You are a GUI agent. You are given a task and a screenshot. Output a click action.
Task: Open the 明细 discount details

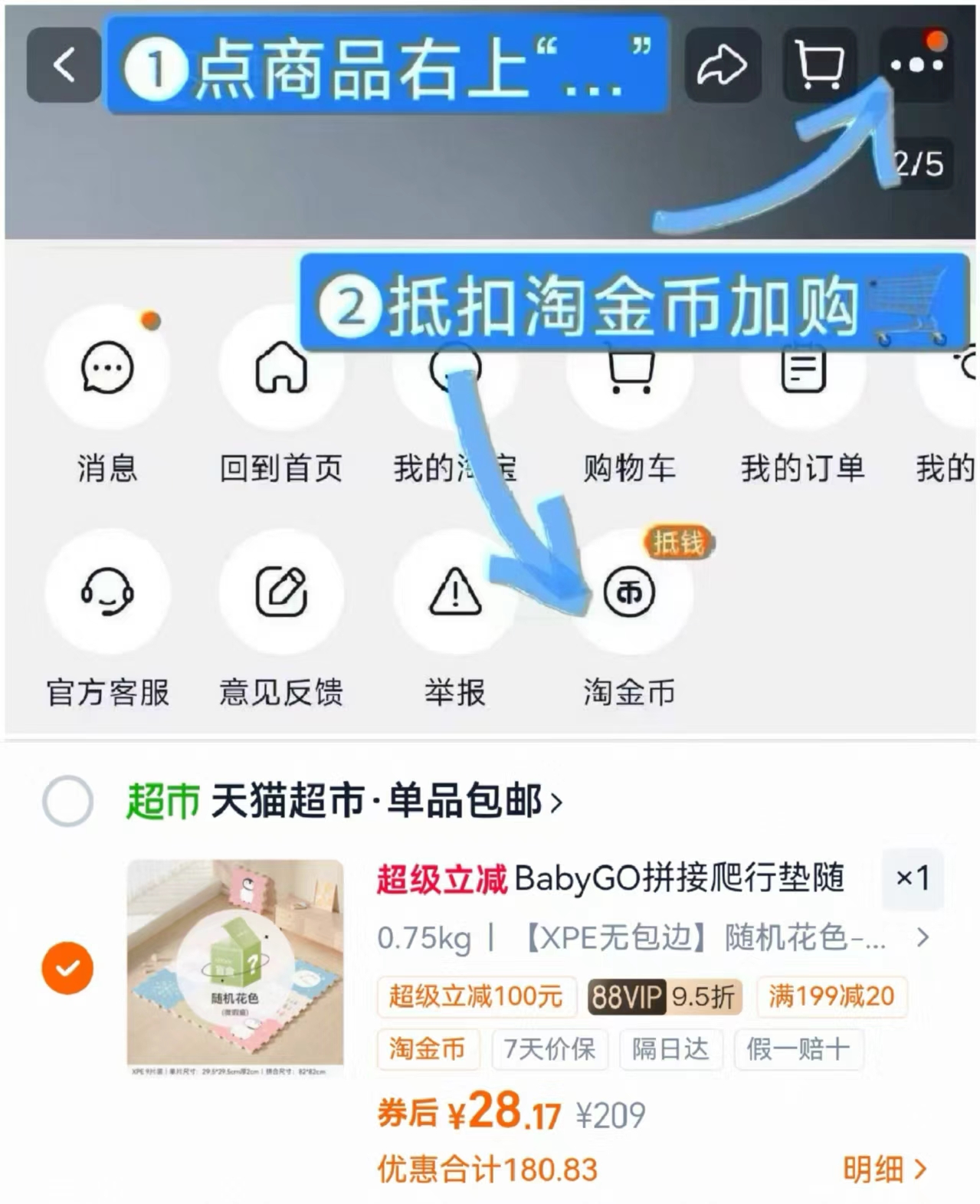(x=880, y=1170)
